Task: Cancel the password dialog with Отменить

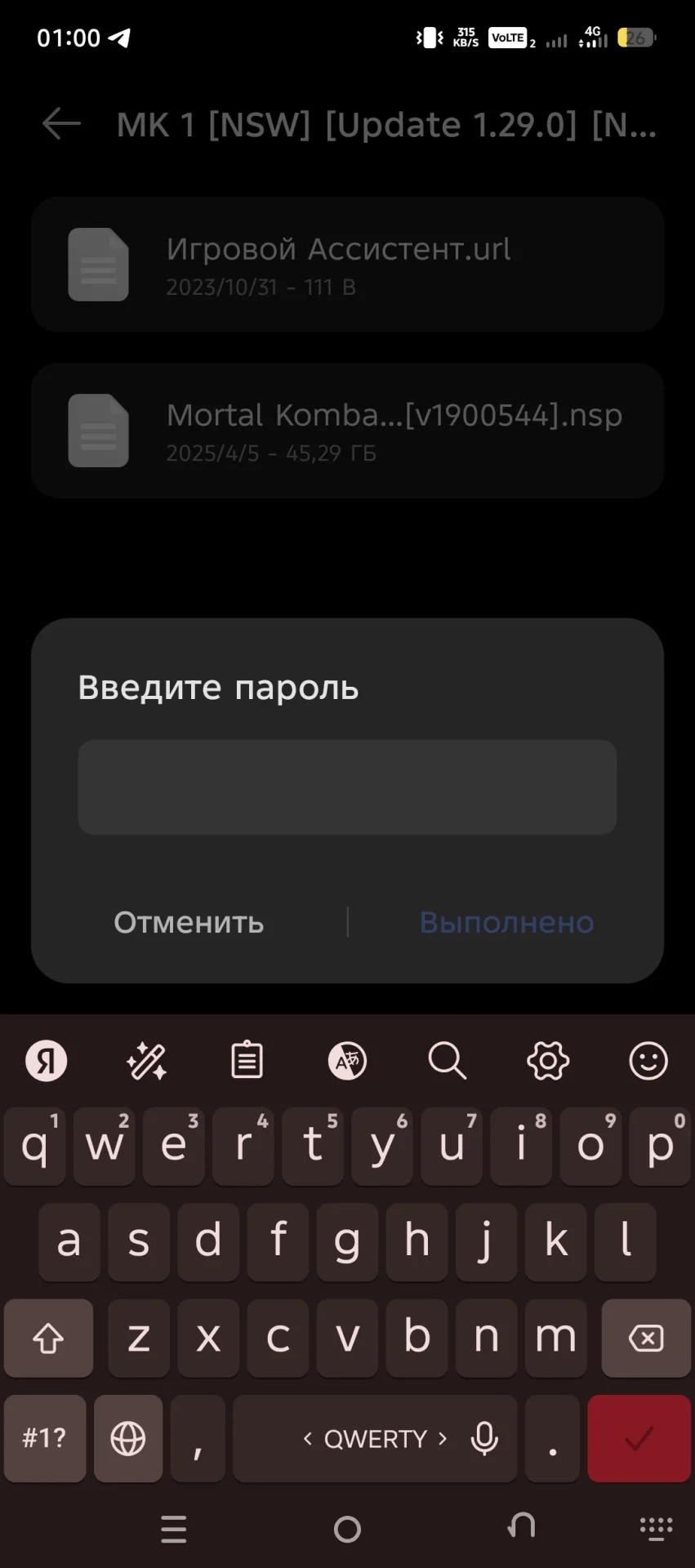Action: (189, 922)
